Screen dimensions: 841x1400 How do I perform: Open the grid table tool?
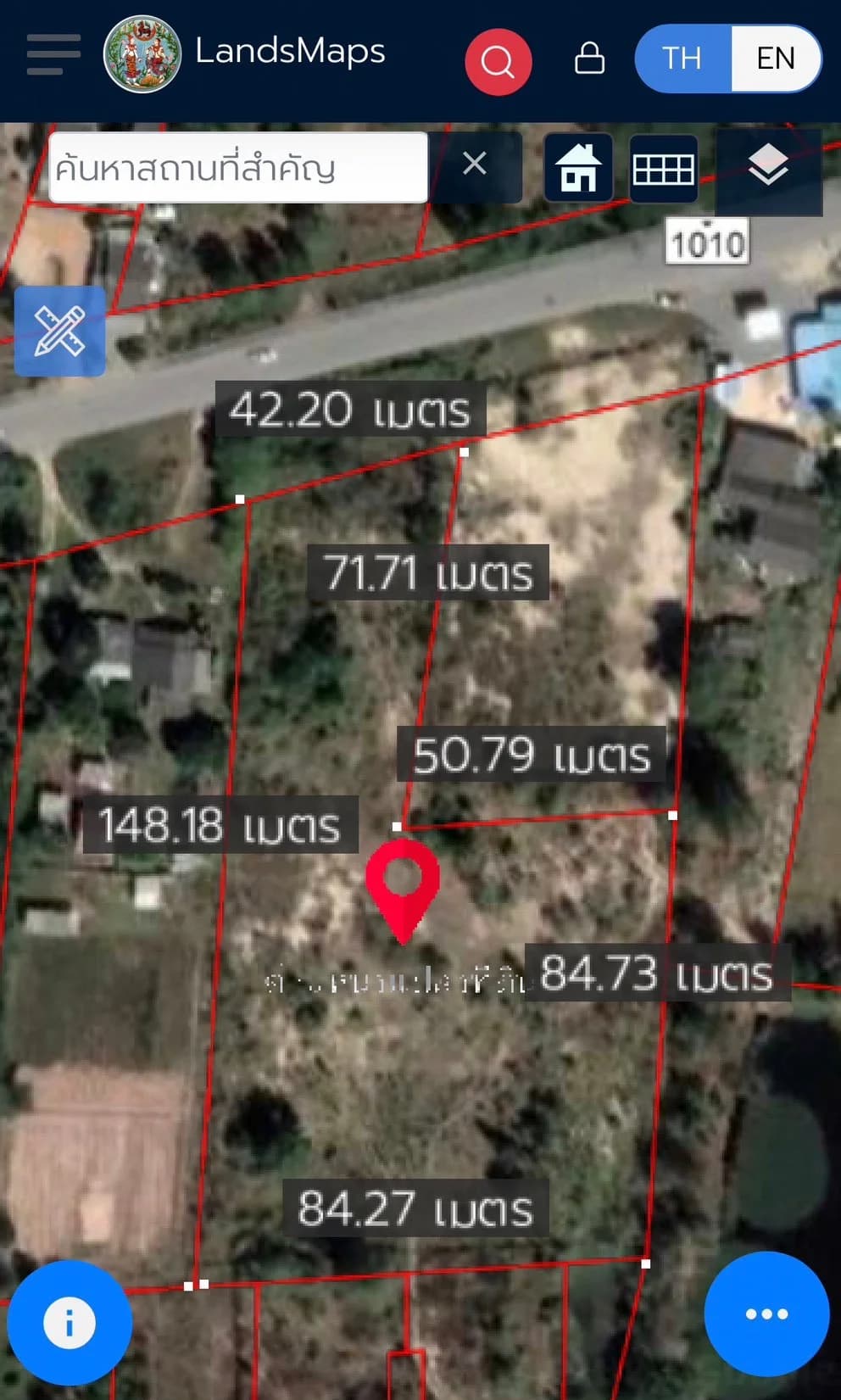pos(664,169)
